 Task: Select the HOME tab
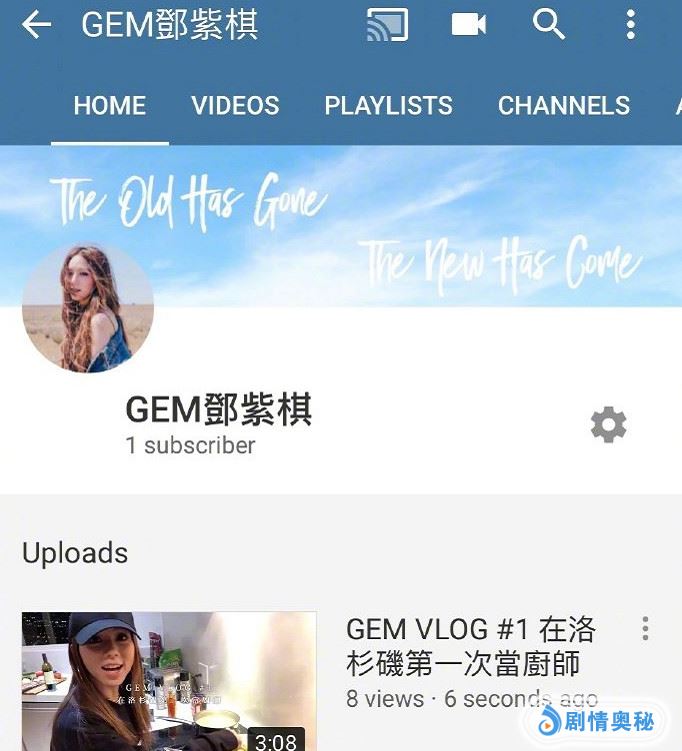click(x=110, y=106)
